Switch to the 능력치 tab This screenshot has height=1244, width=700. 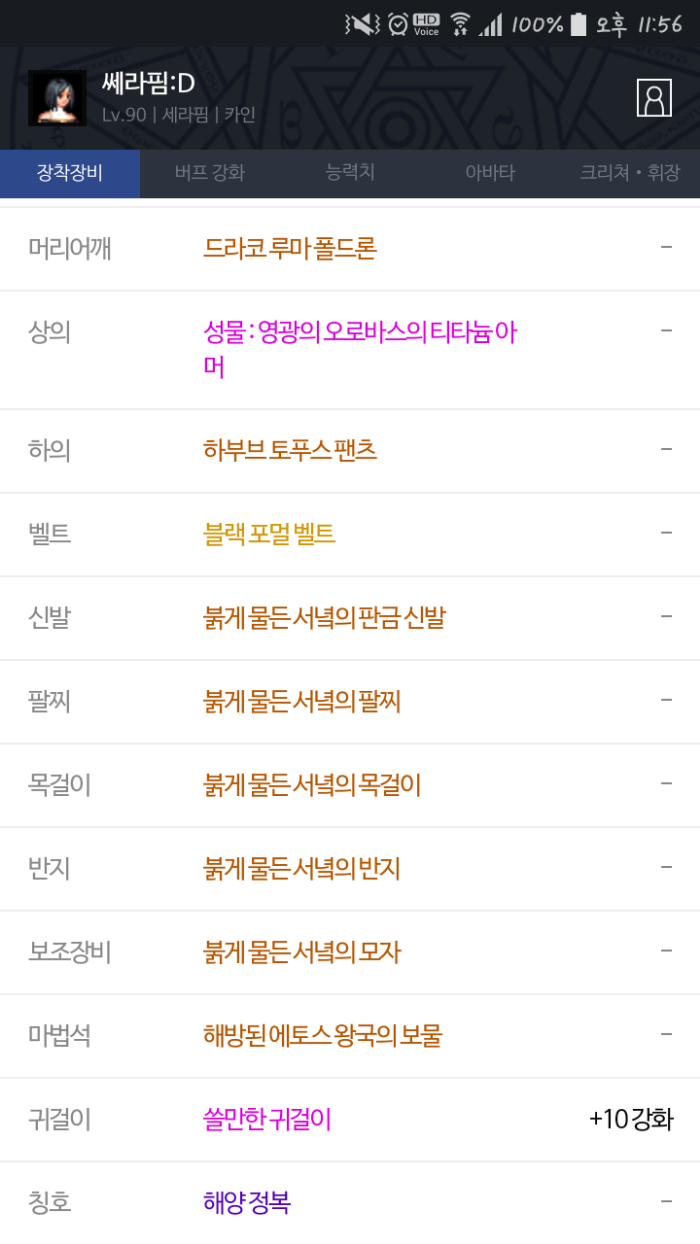(x=350, y=173)
